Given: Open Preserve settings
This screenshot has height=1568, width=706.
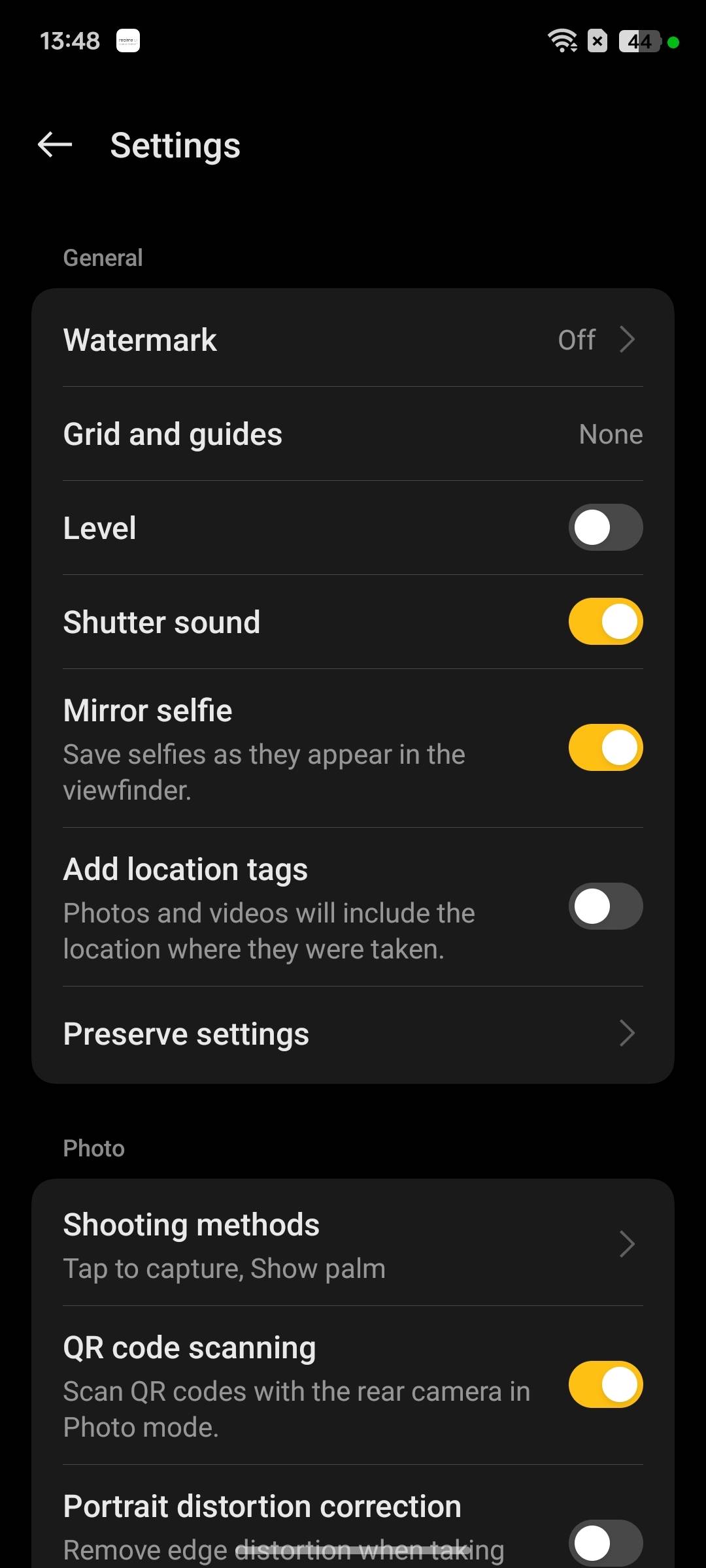Looking at the screenshot, I should click(353, 1034).
